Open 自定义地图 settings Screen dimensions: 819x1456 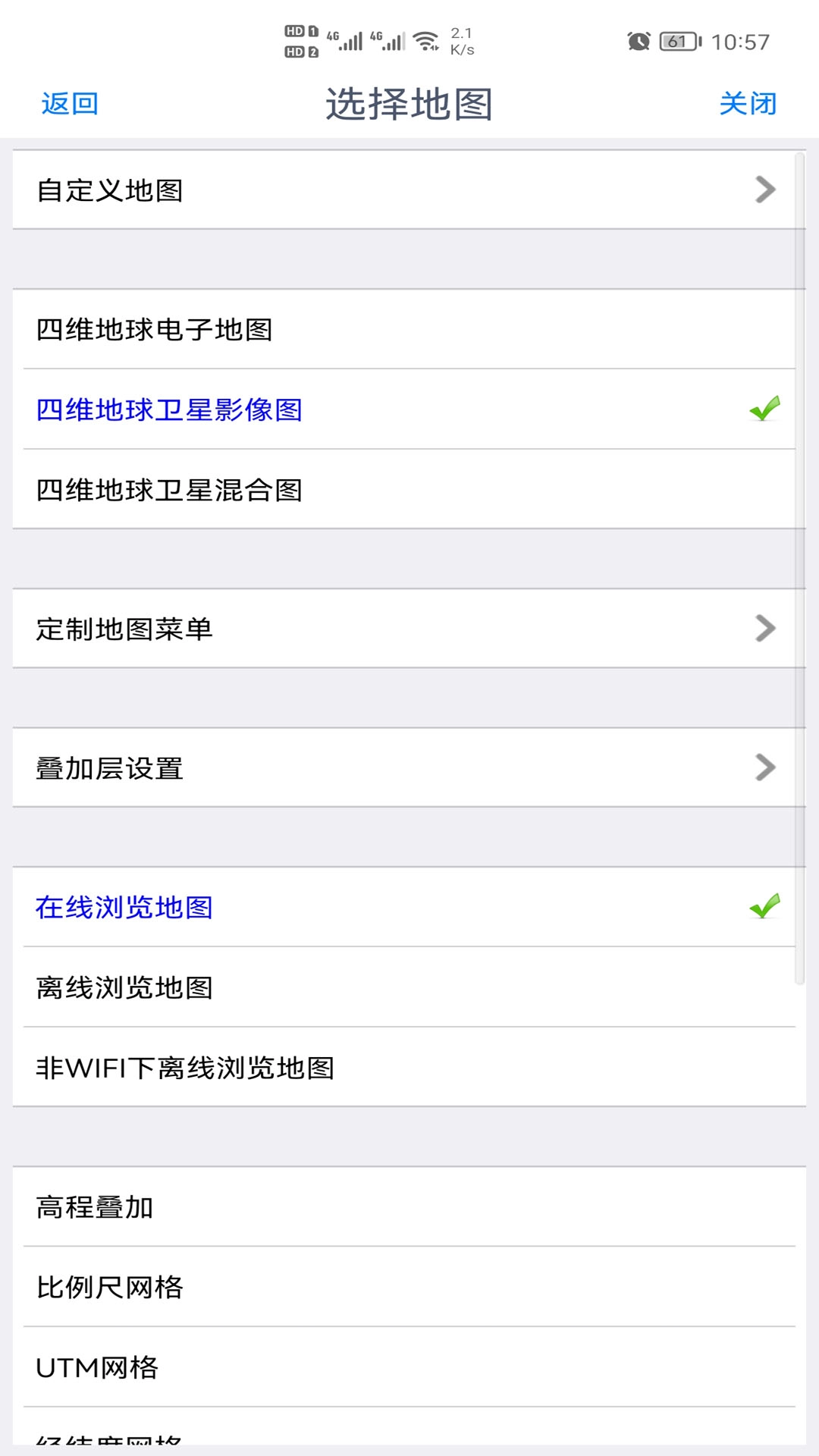tap(408, 190)
